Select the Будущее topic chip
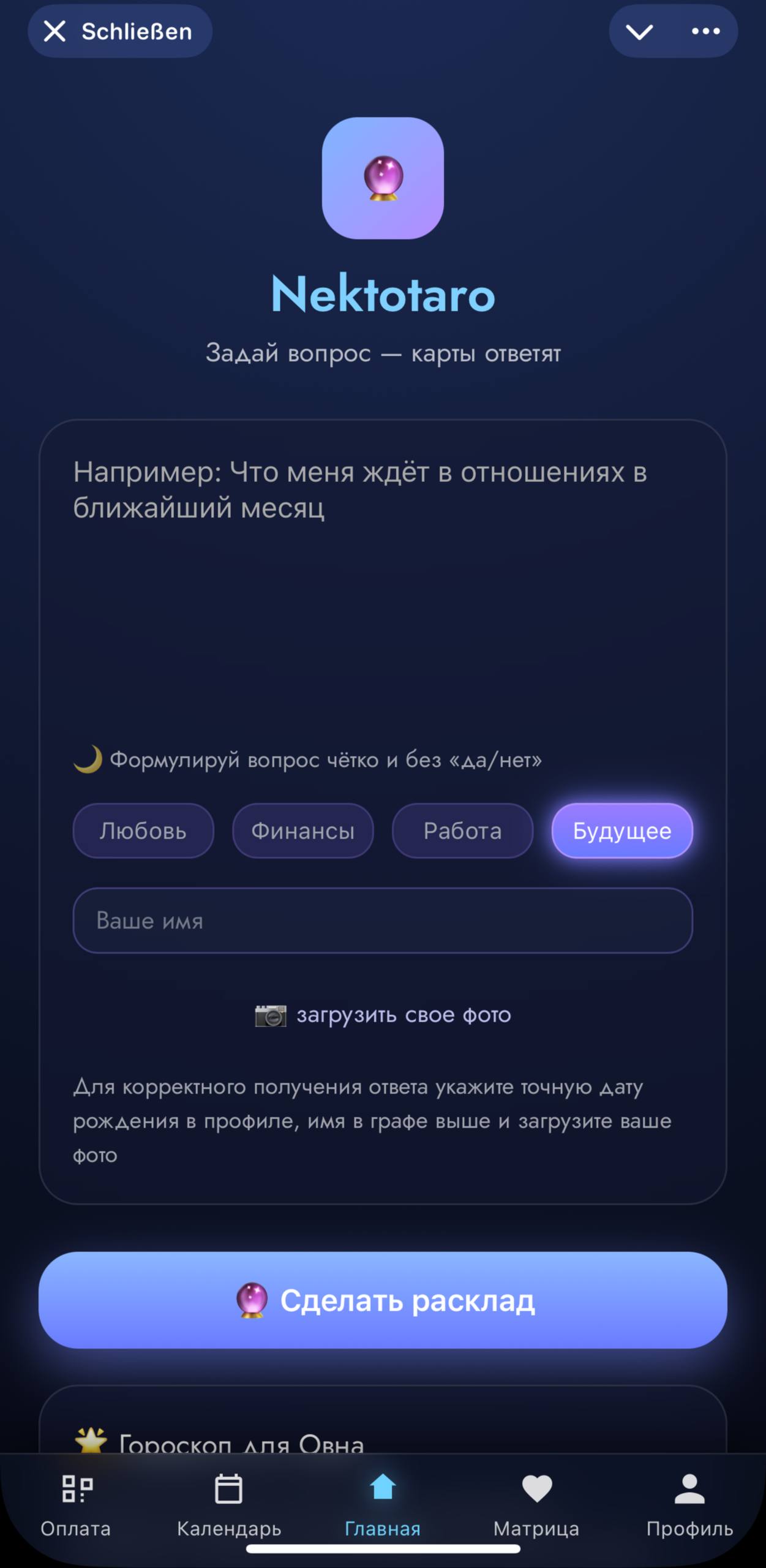Image resolution: width=766 pixels, height=1568 pixels. pos(622,831)
